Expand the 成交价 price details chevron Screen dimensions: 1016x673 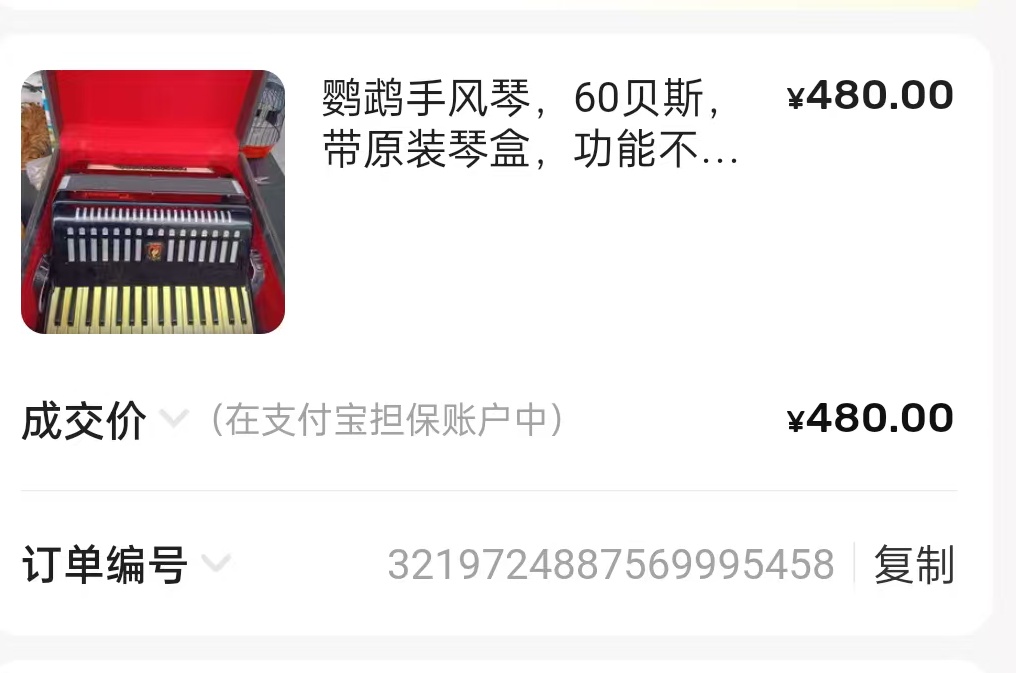point(174,419)
